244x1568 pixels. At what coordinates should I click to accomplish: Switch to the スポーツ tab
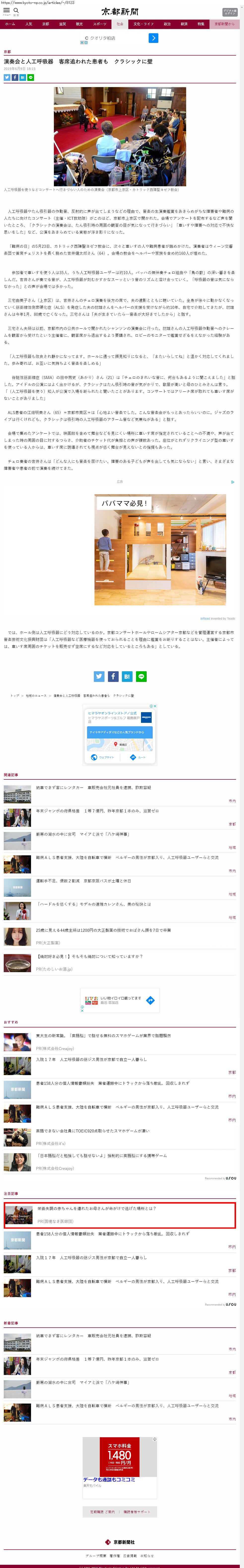pyautogui.click(x=99, y=24)
